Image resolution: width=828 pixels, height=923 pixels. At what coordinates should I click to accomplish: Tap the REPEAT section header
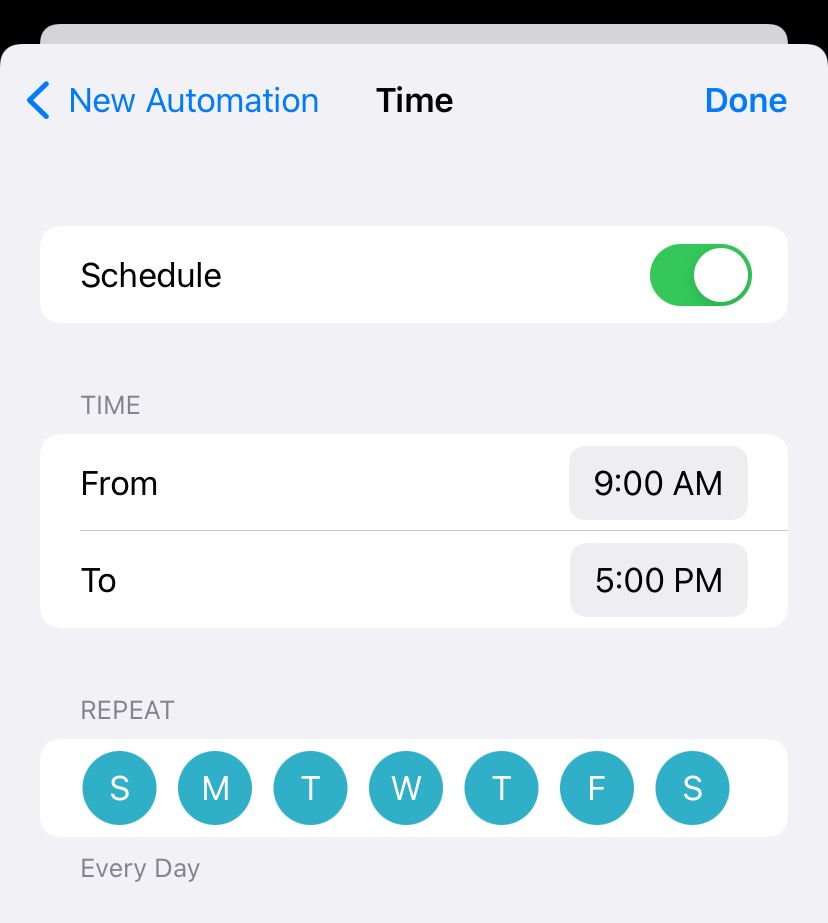127,710
